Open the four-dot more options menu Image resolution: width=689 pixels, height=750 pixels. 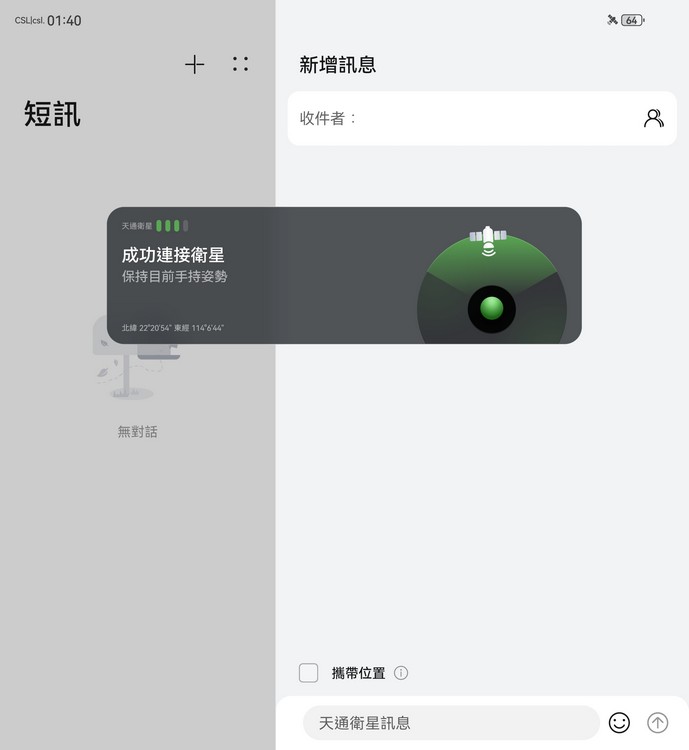(x=240, y=64)
